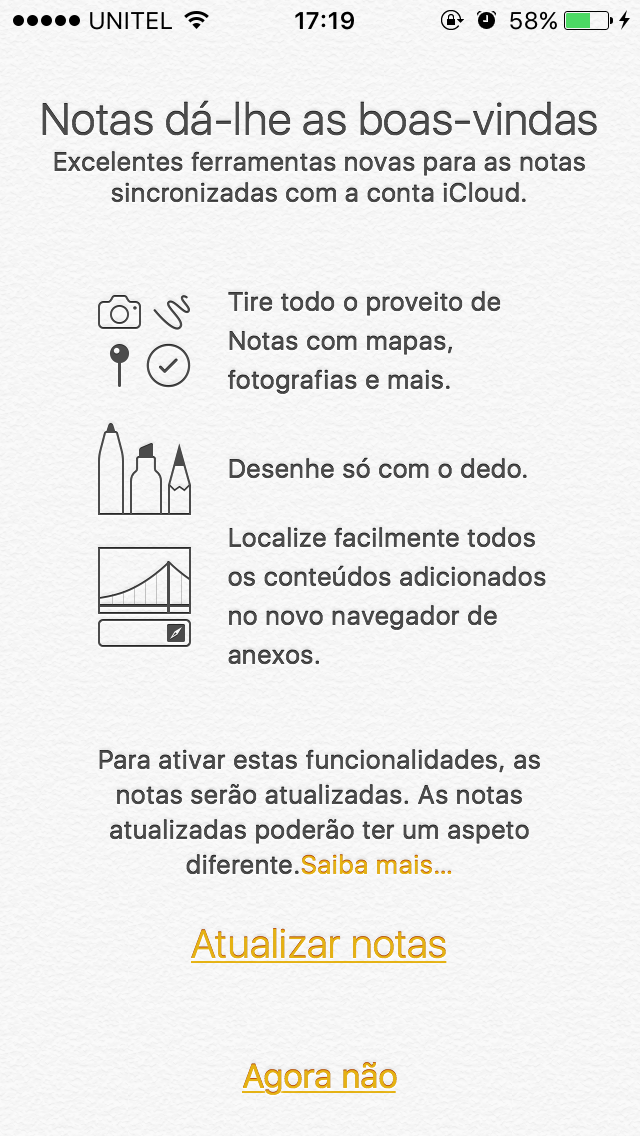Image resolution: width=640 pixels, height=1136 pixels.
Task: Tap the Atualizar notas button
Action: click(x=319, y=943)
